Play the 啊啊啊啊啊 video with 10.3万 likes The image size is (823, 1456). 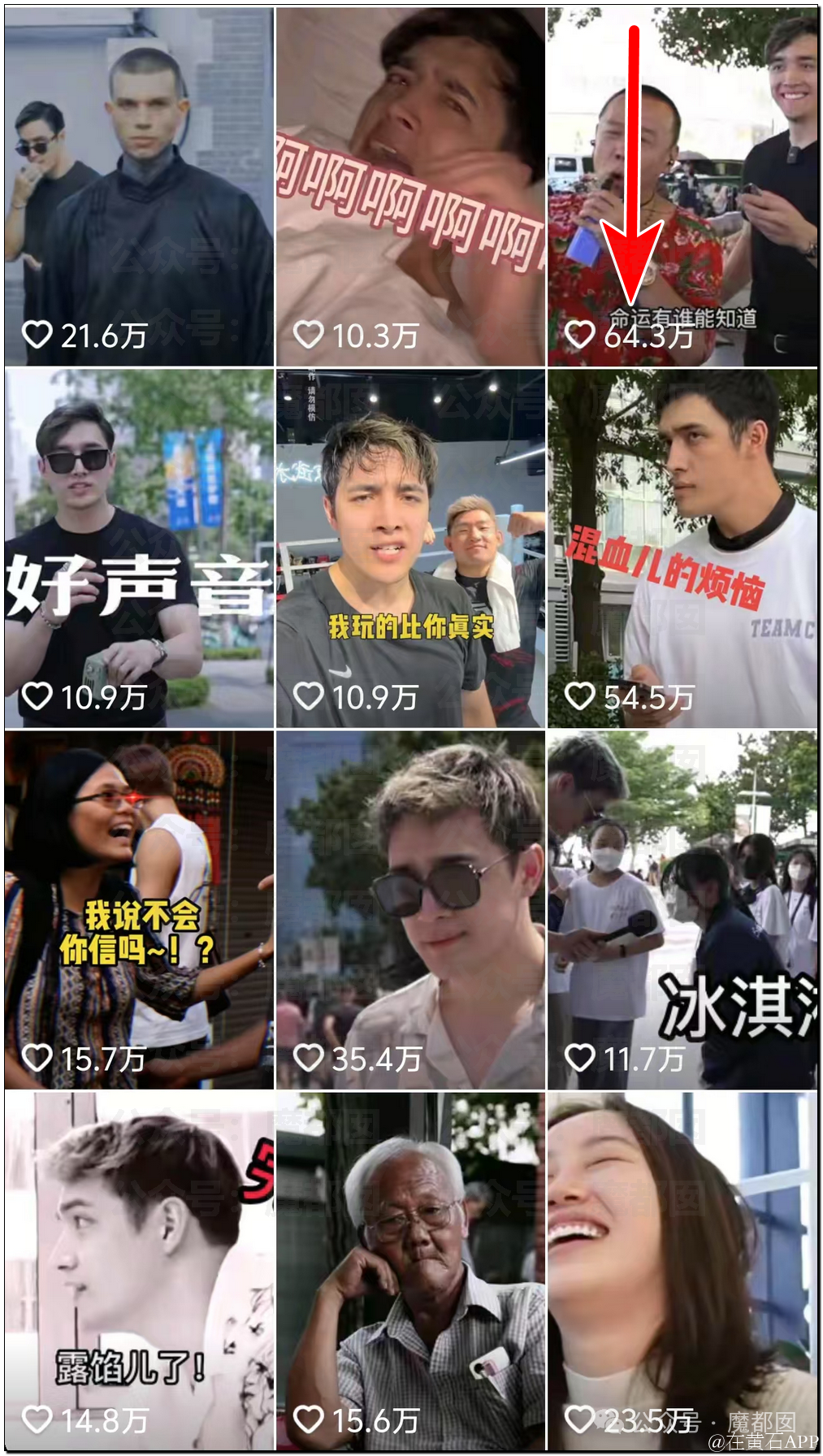tap(410, 187)
